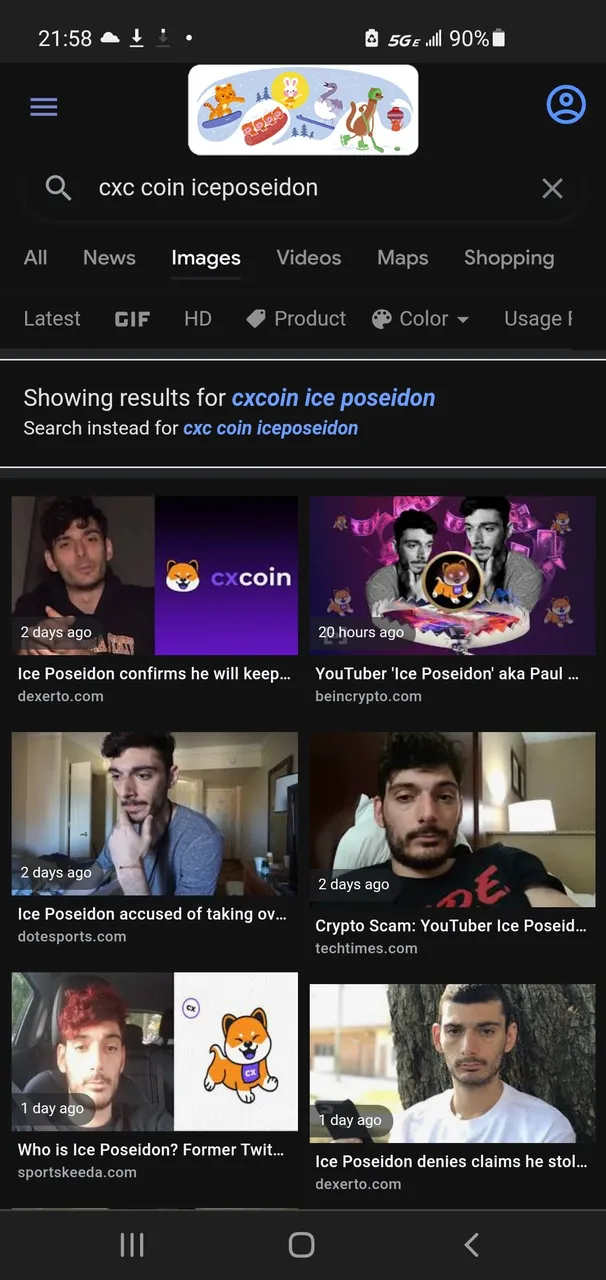
Task: Switch to the News tab
Action: (x=109, y=258)
